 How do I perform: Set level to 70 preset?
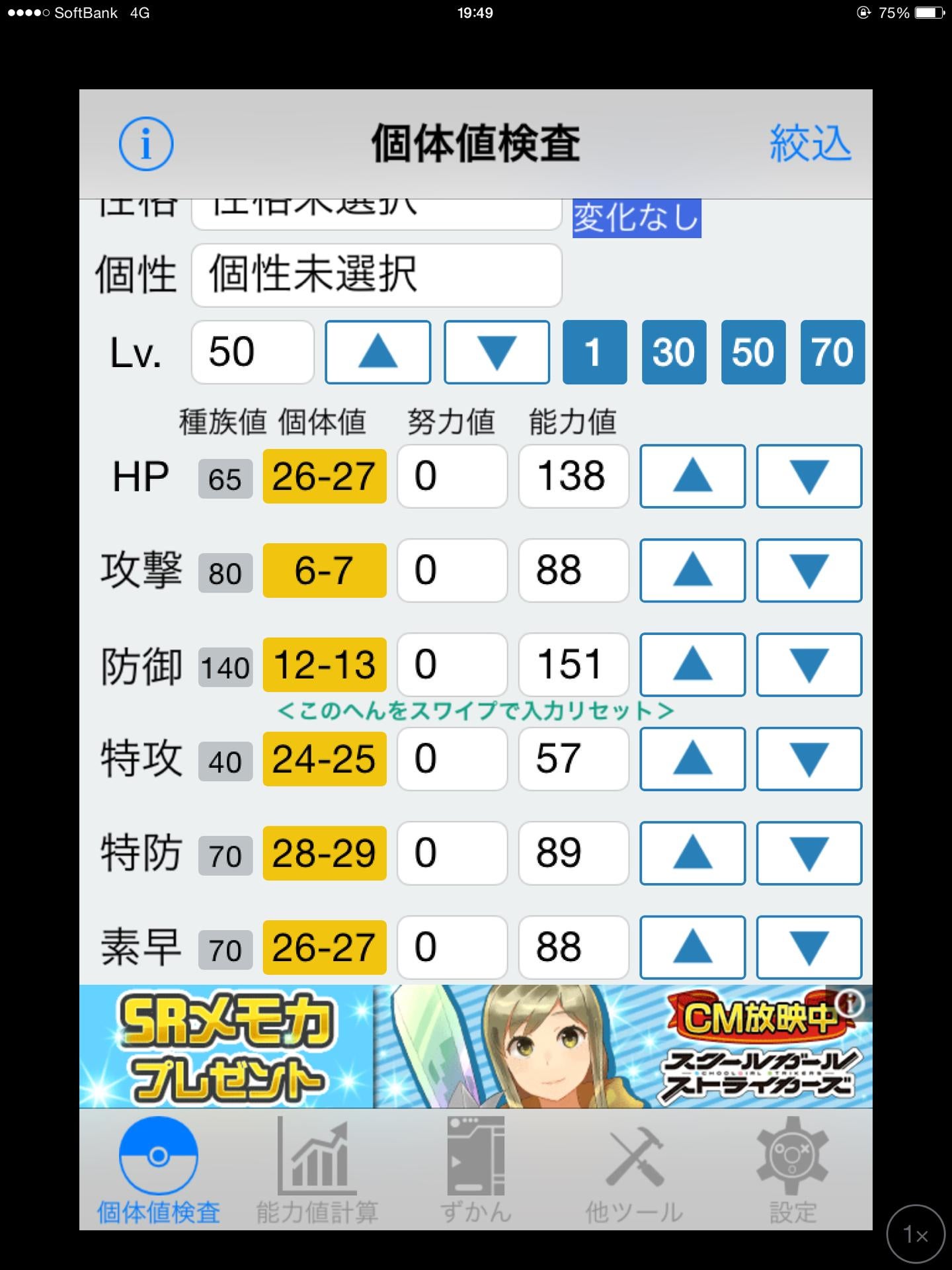[x=832, y=352]
